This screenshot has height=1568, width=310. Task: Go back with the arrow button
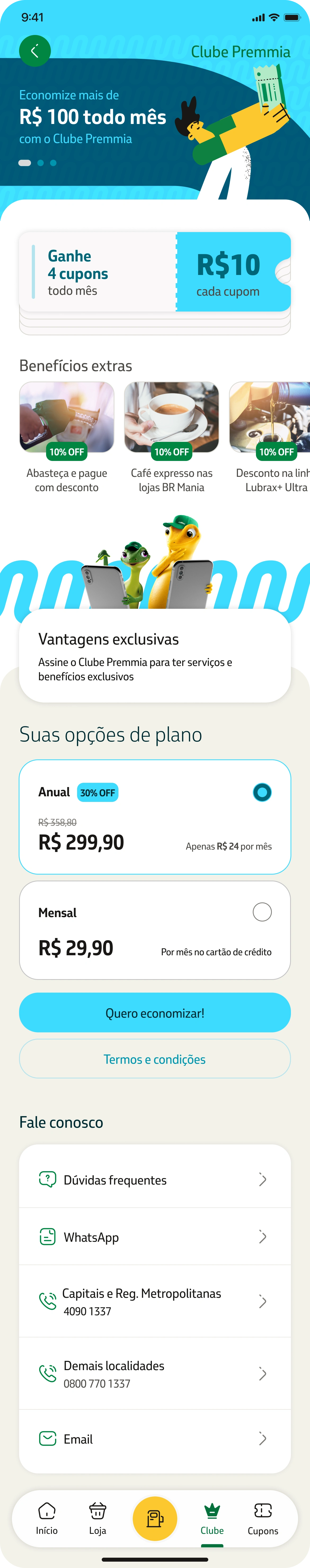click(35, 51)
